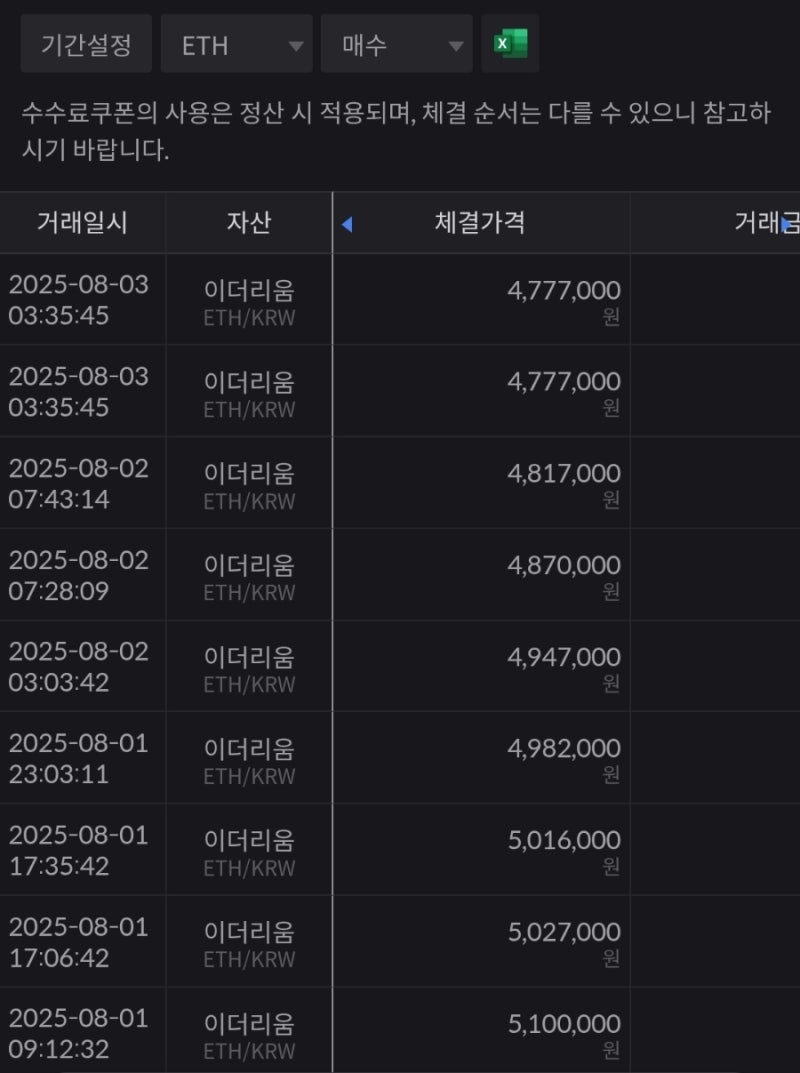Click the fee coupon notice text

[400, 130]
